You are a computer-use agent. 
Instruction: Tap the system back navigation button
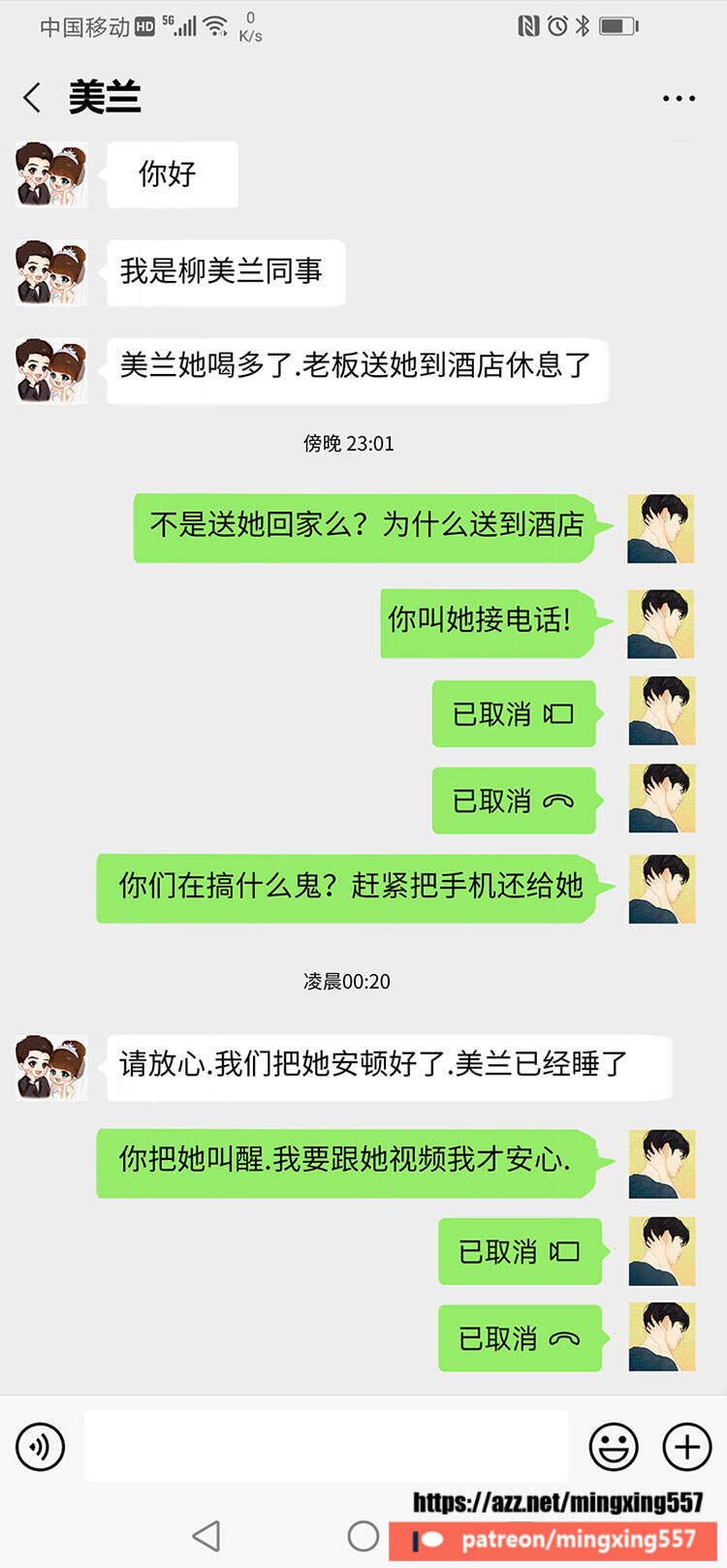(x=206, y=1535)
